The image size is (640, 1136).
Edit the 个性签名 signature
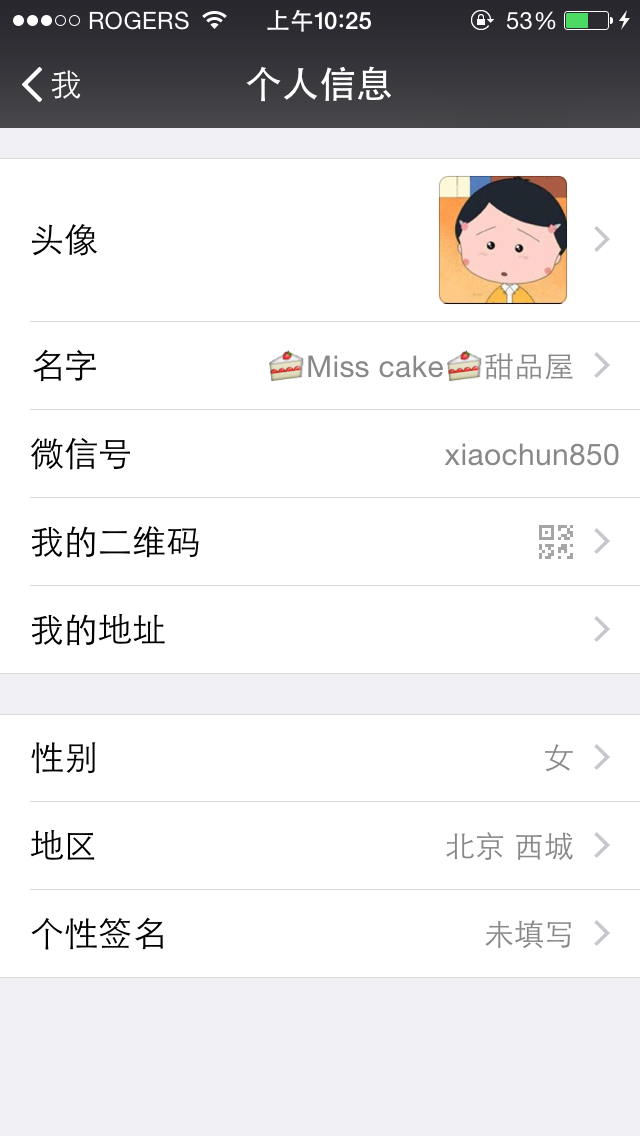[x=320, y=934]
